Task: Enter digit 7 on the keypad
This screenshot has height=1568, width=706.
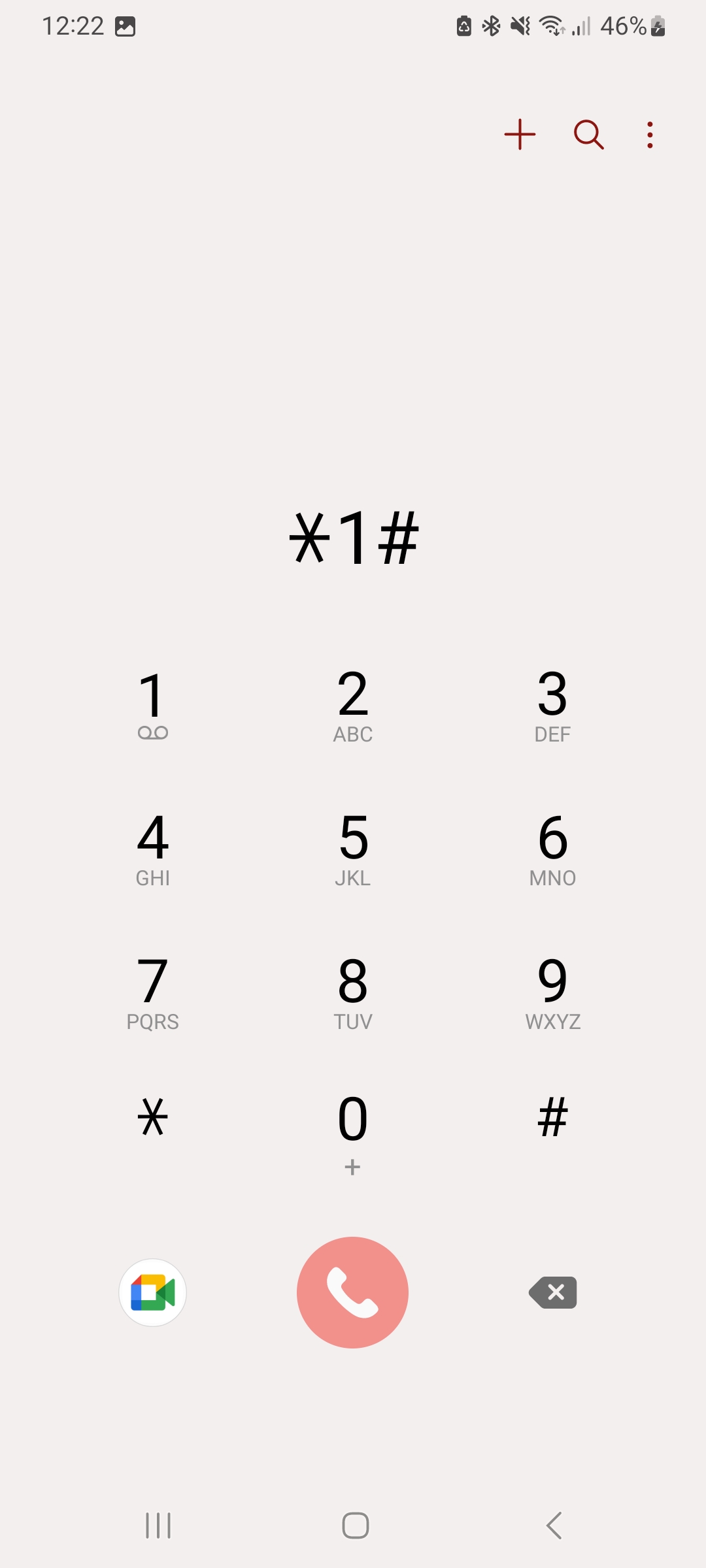Action: (153, 992)
